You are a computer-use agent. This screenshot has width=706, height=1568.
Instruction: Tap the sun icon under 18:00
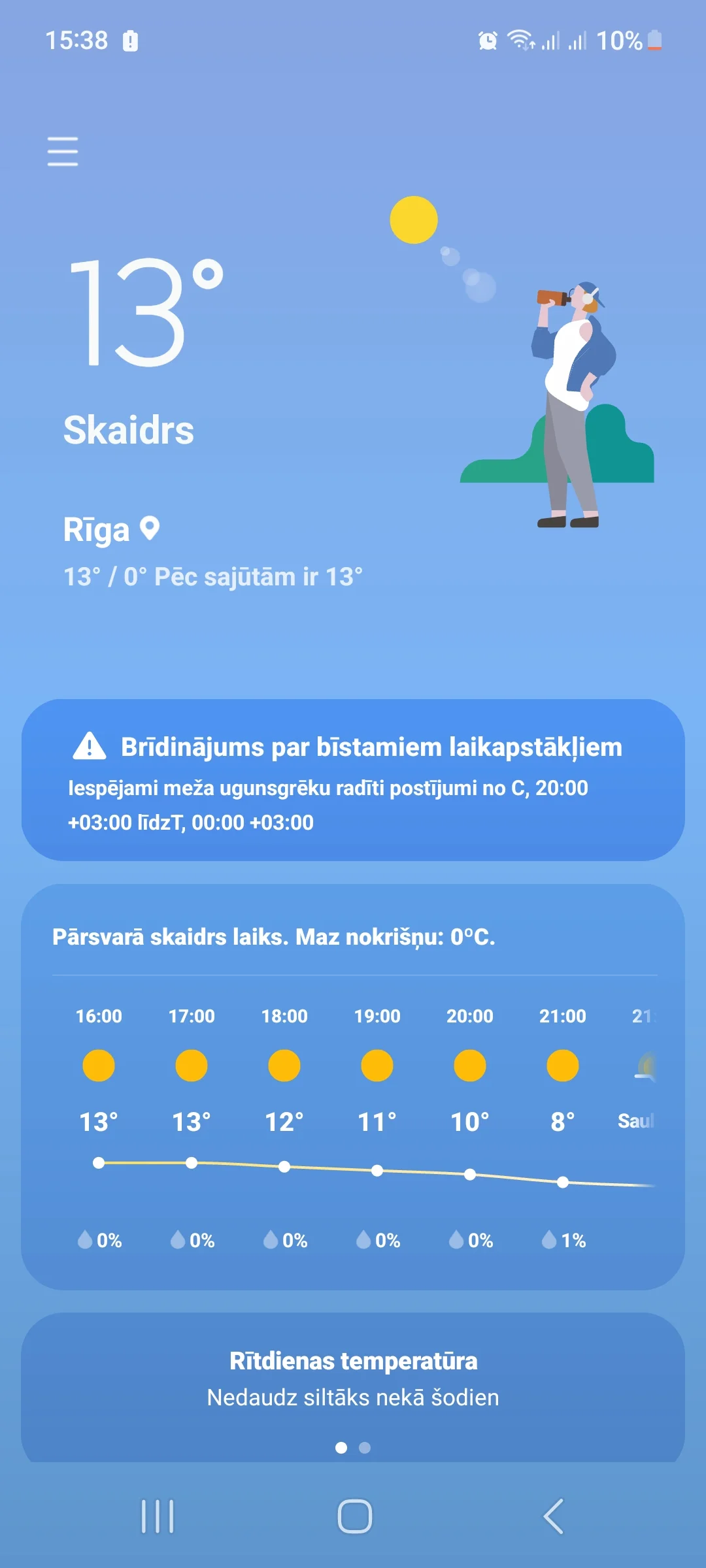point(284,1064)
